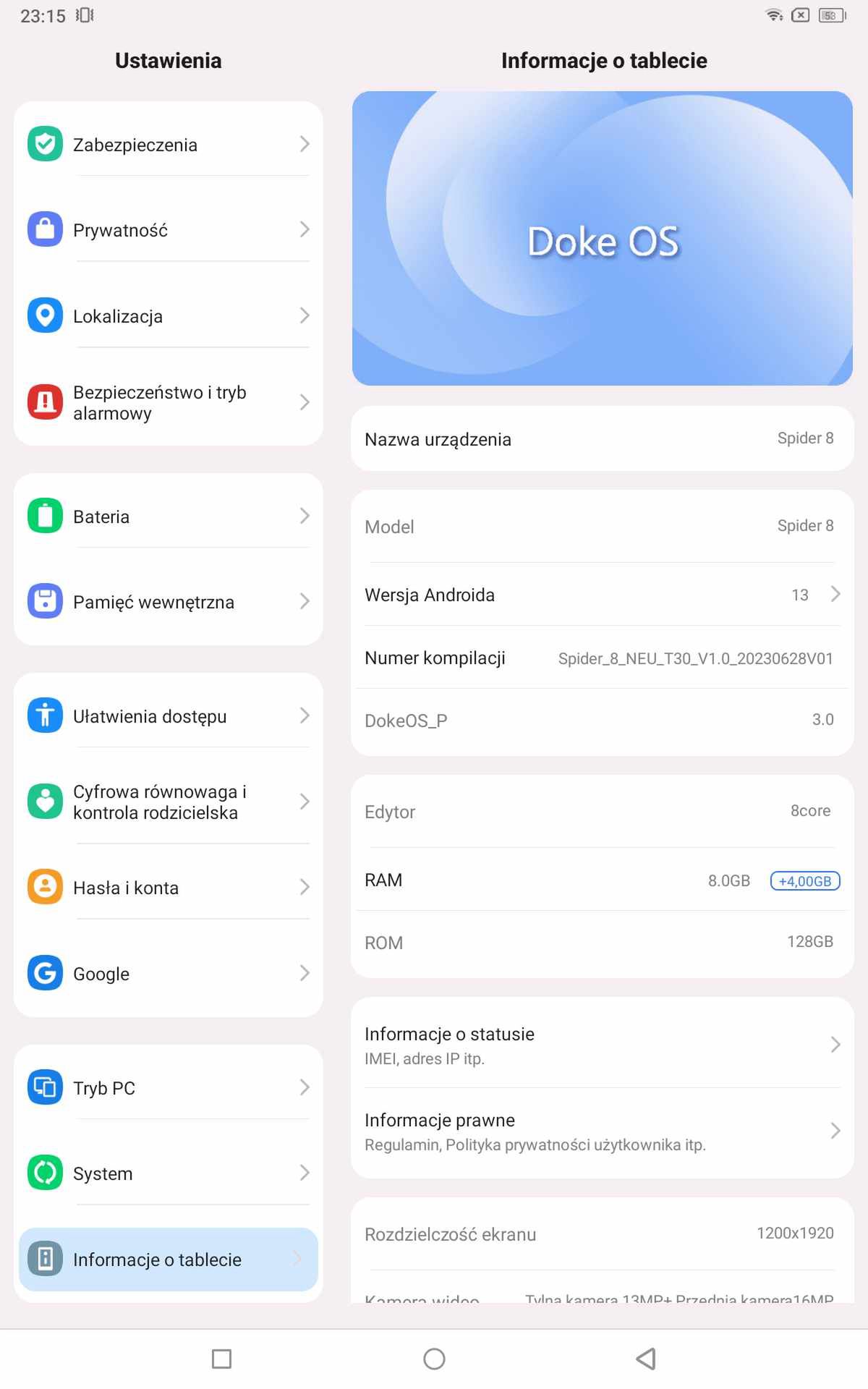
Task: Open Tryb PC settings
Action: click(x=169, y=1088)
